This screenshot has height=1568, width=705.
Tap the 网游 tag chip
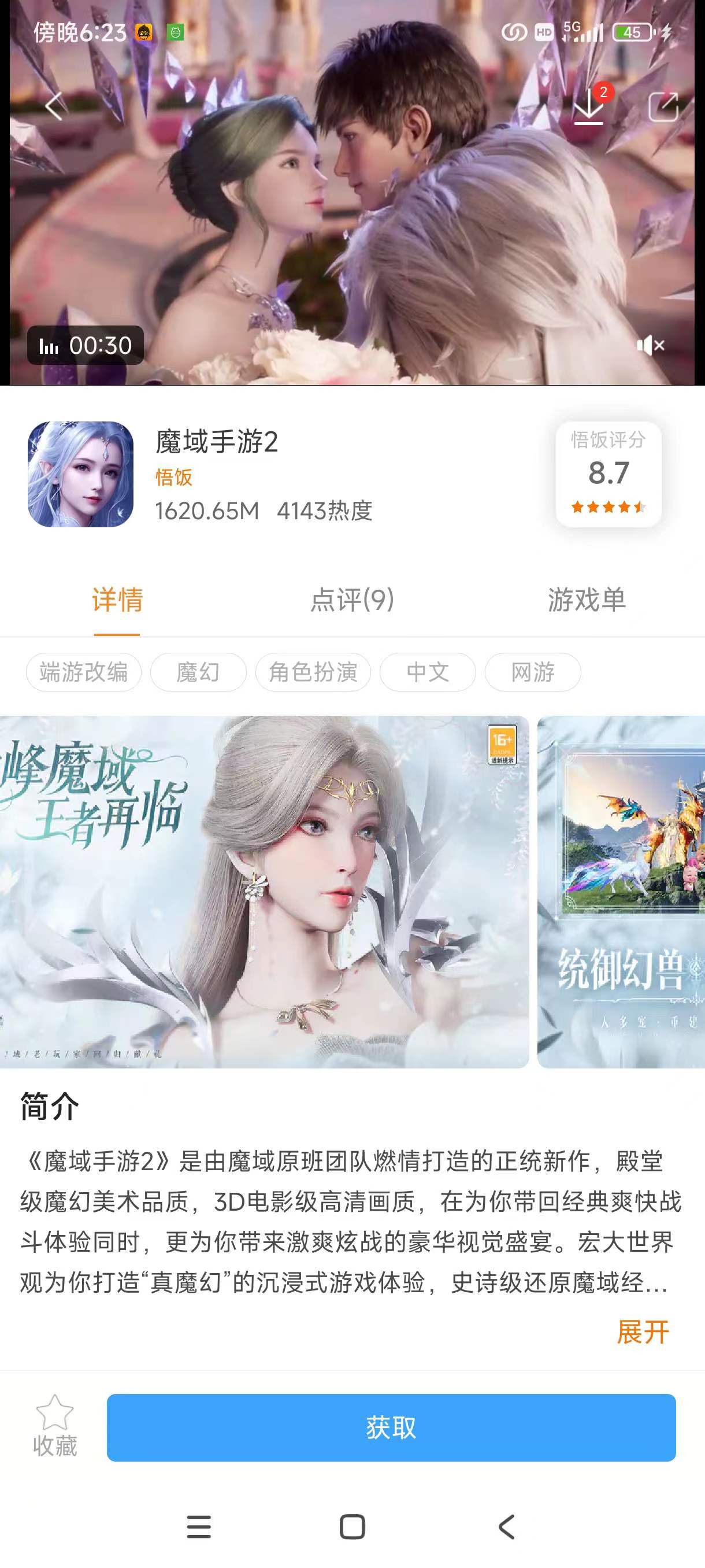pyautogui.click(x=532, y=672)
